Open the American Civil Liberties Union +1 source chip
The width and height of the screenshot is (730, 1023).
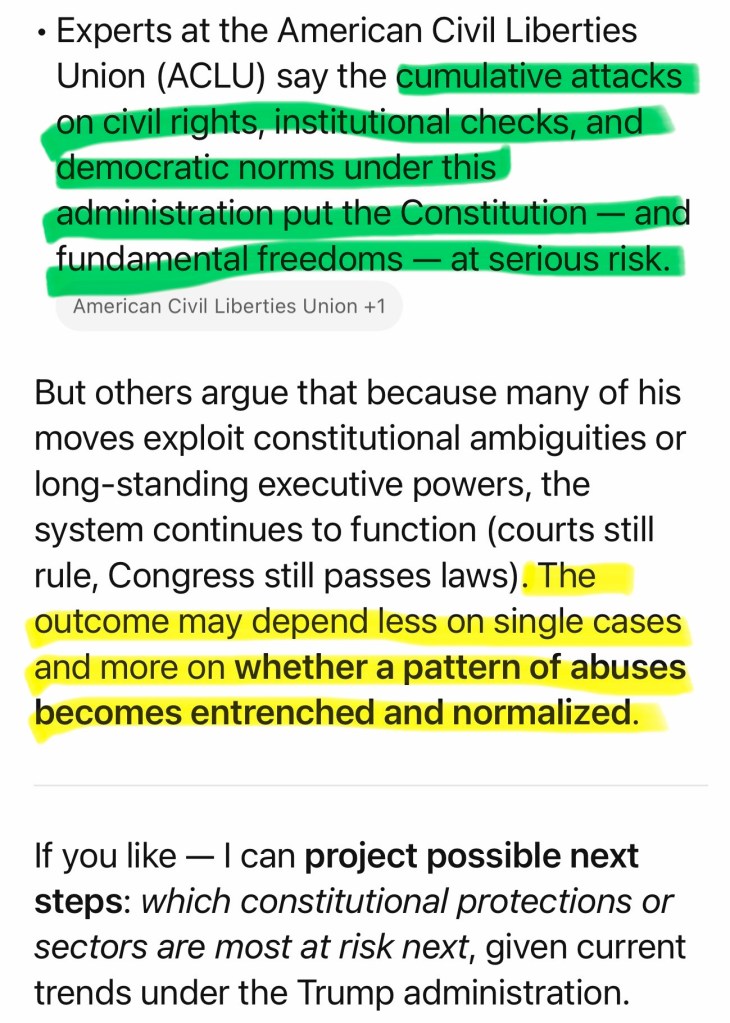point(229,306)
